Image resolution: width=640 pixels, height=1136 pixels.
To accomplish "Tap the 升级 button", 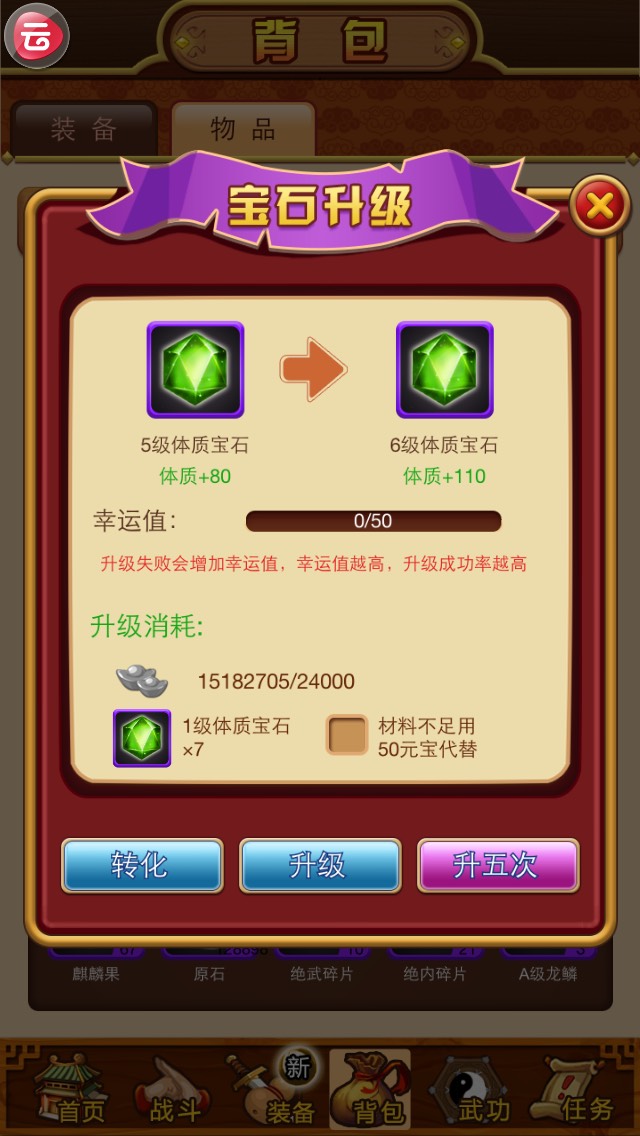I will click(320, 865).
